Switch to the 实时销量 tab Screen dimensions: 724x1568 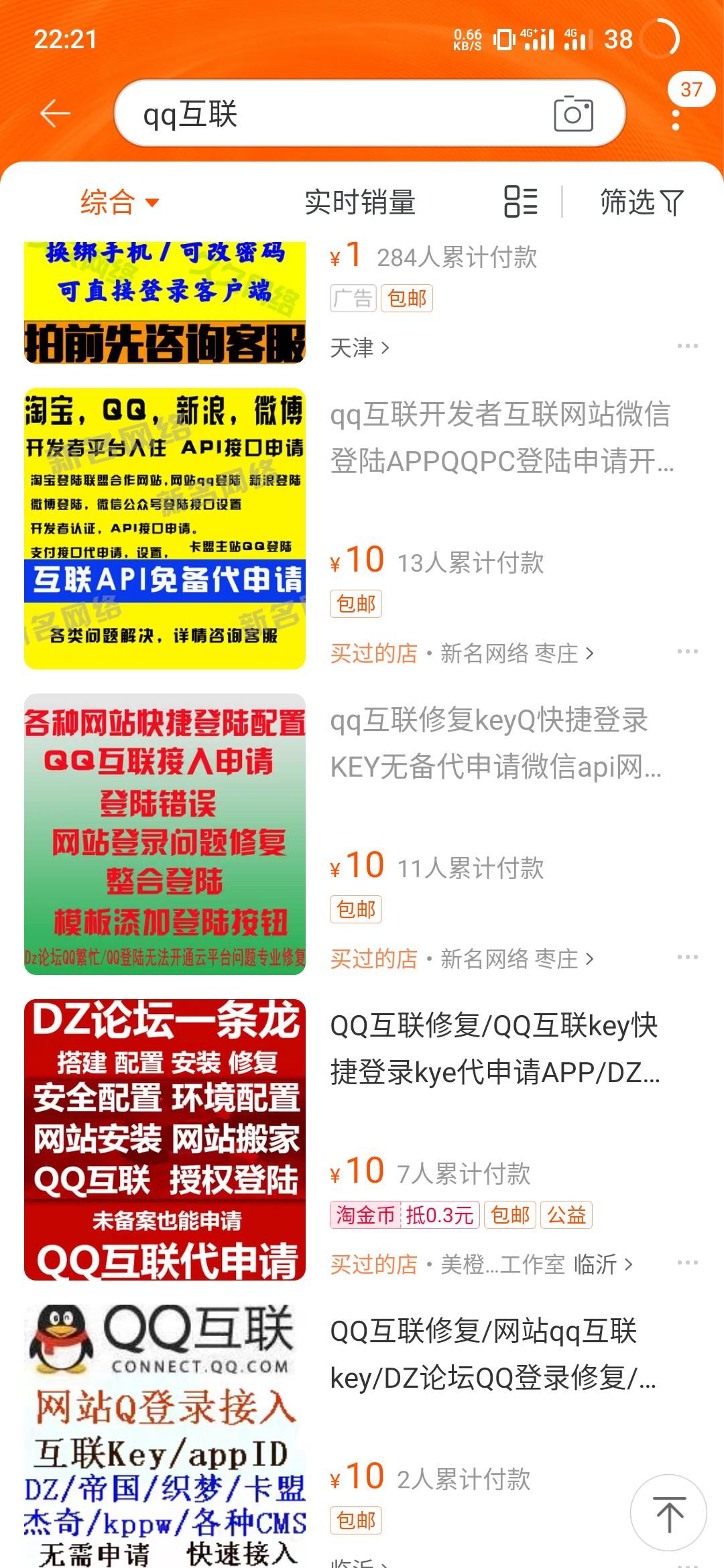pos(360,203)
